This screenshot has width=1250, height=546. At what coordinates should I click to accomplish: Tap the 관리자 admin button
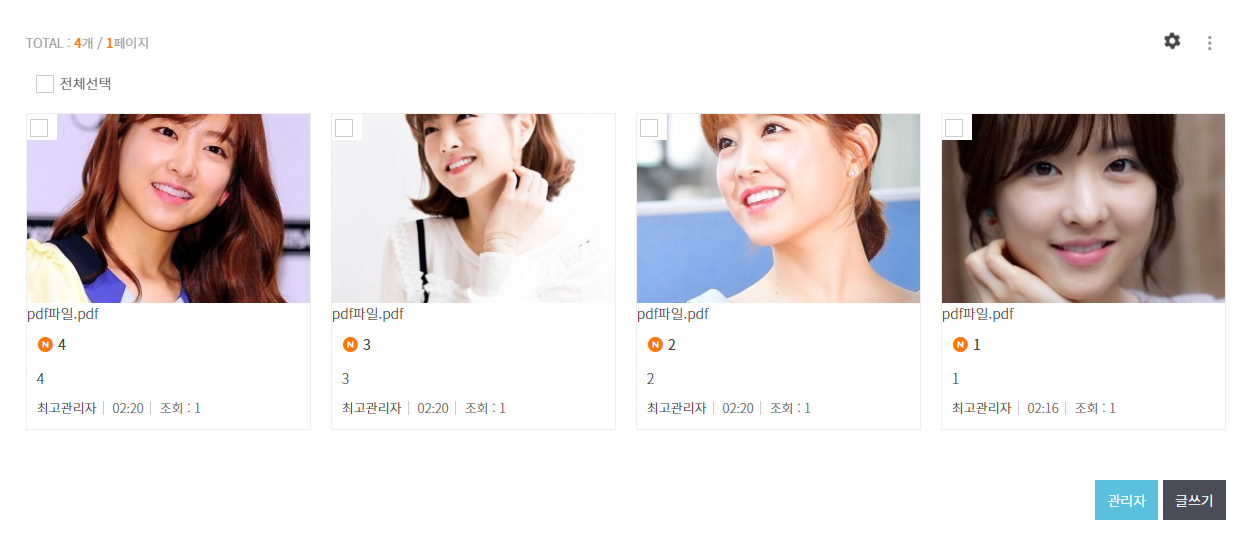pos(1126,500)
